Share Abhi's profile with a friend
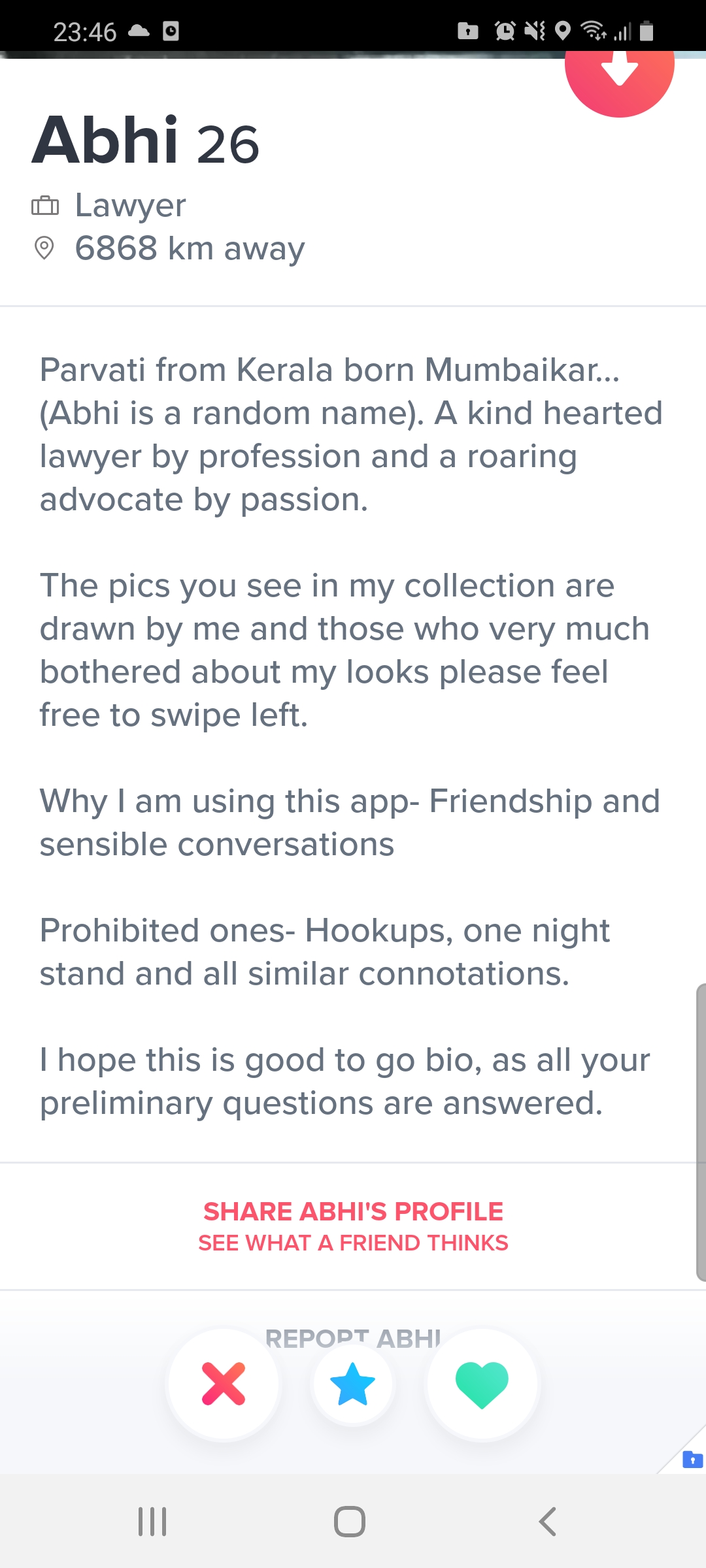Image resolution: width=706 pixels, height=1568 pixels. (x=353, y=1226)
